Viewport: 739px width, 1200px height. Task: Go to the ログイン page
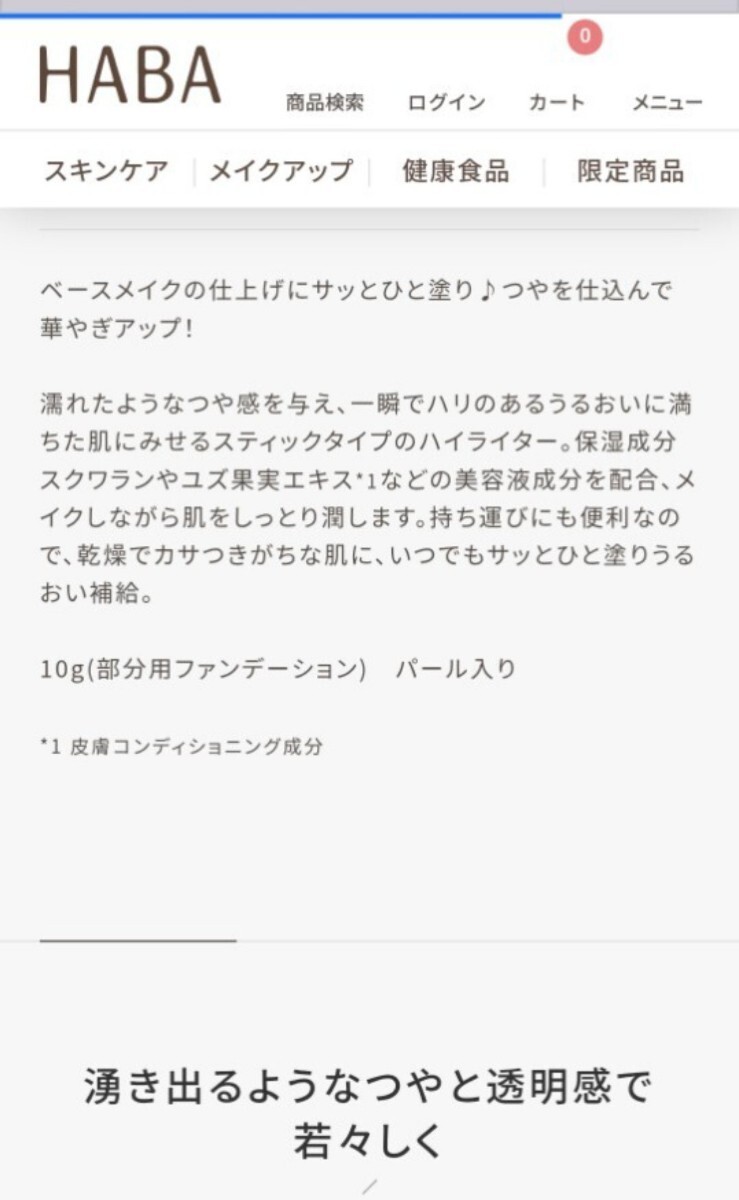point(446,102)
